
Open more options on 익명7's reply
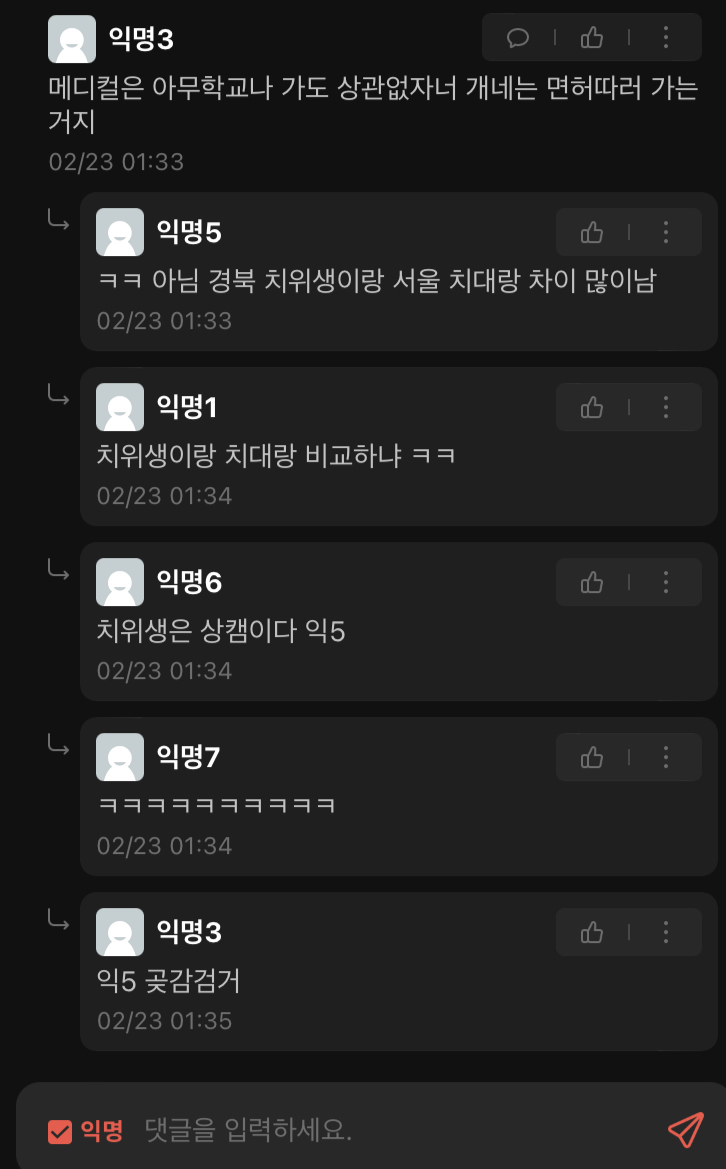tap(666, 758)
